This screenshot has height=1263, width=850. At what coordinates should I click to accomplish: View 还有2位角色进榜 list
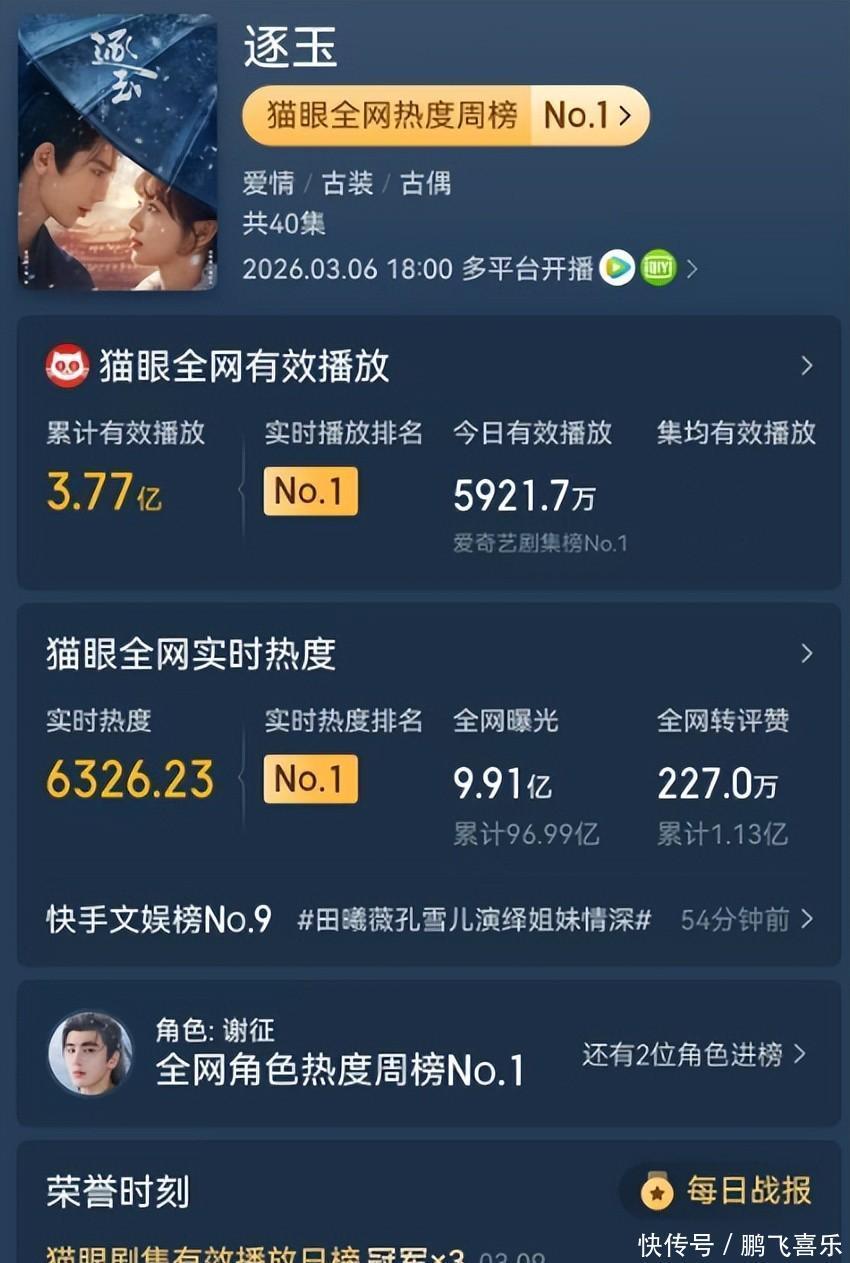[694, 1054]
